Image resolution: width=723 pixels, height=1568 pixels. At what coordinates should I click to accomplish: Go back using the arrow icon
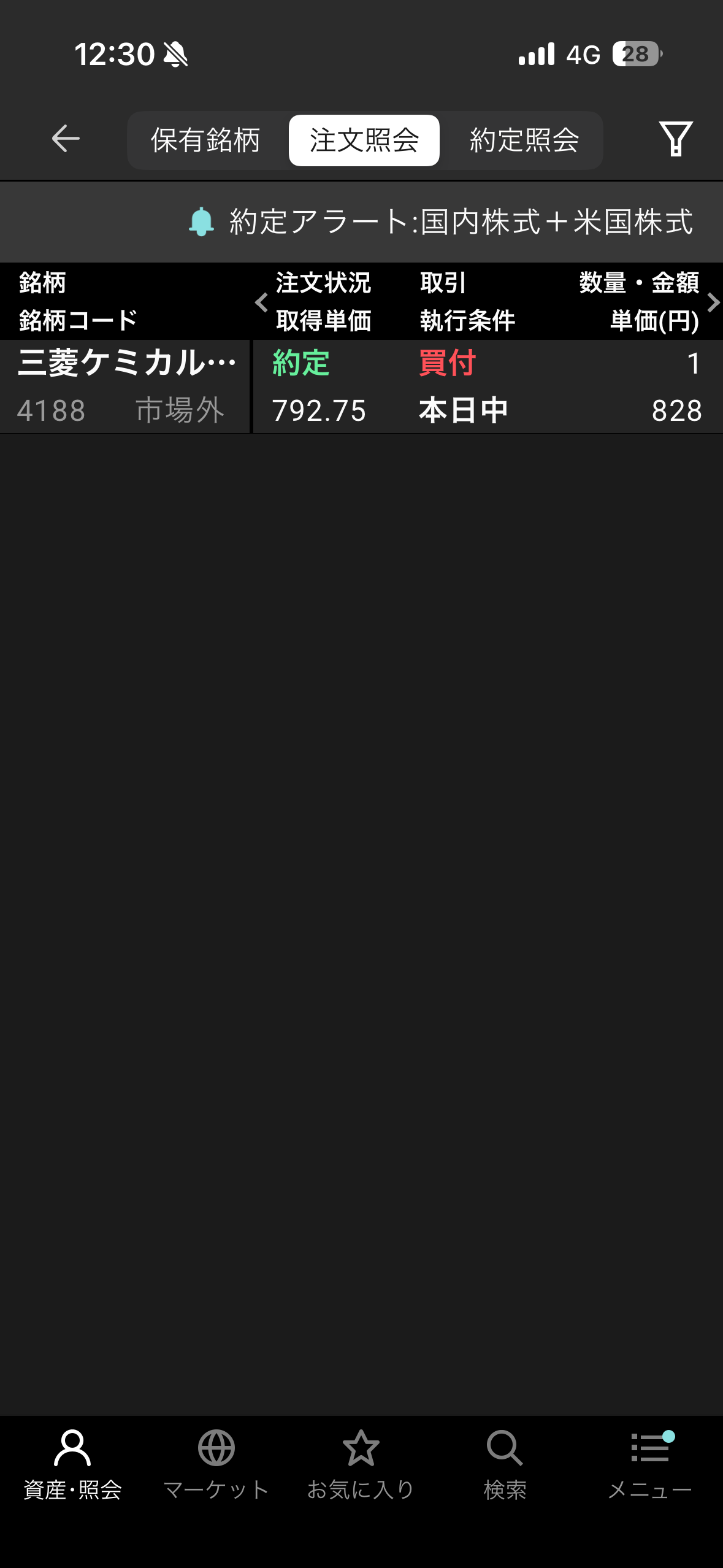tap(65, 139)
